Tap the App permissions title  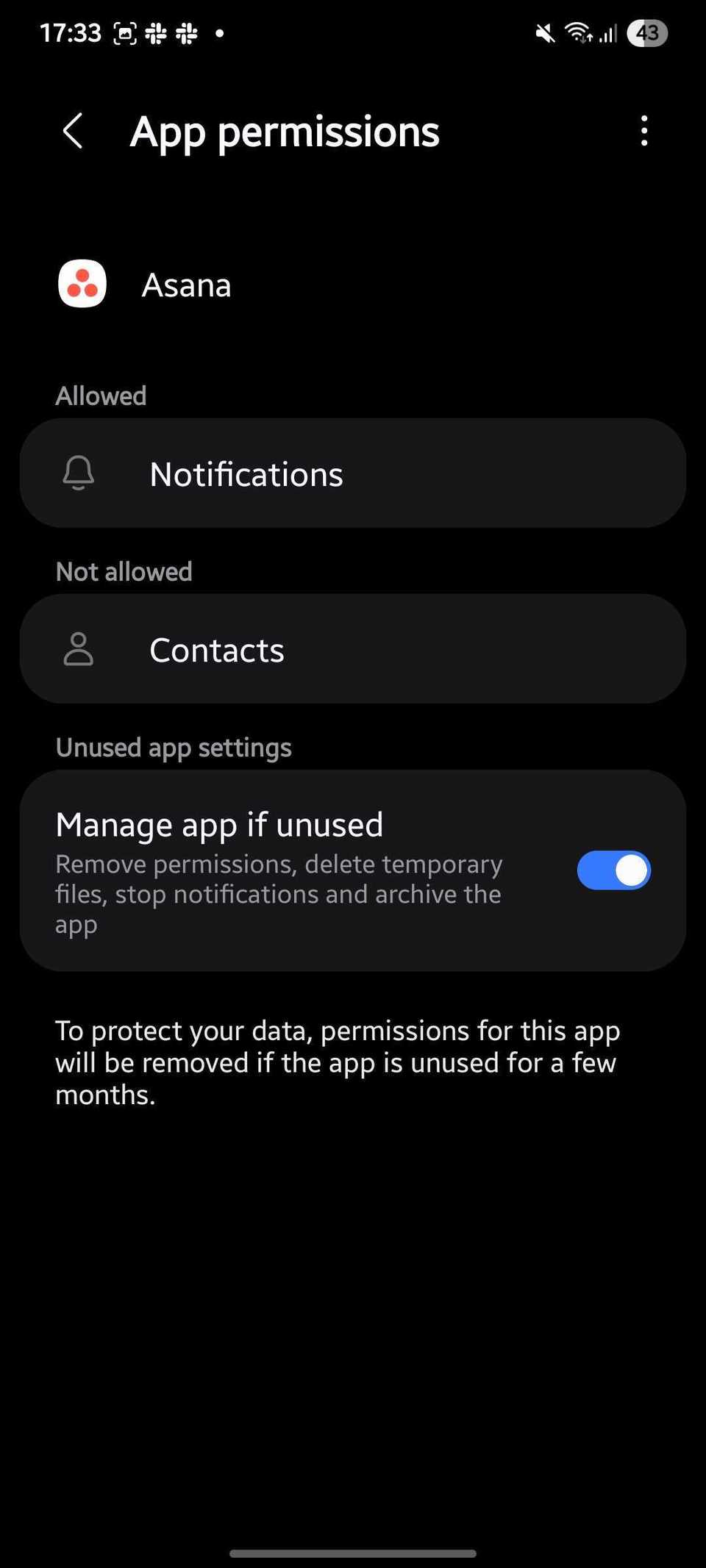[285, 132]
